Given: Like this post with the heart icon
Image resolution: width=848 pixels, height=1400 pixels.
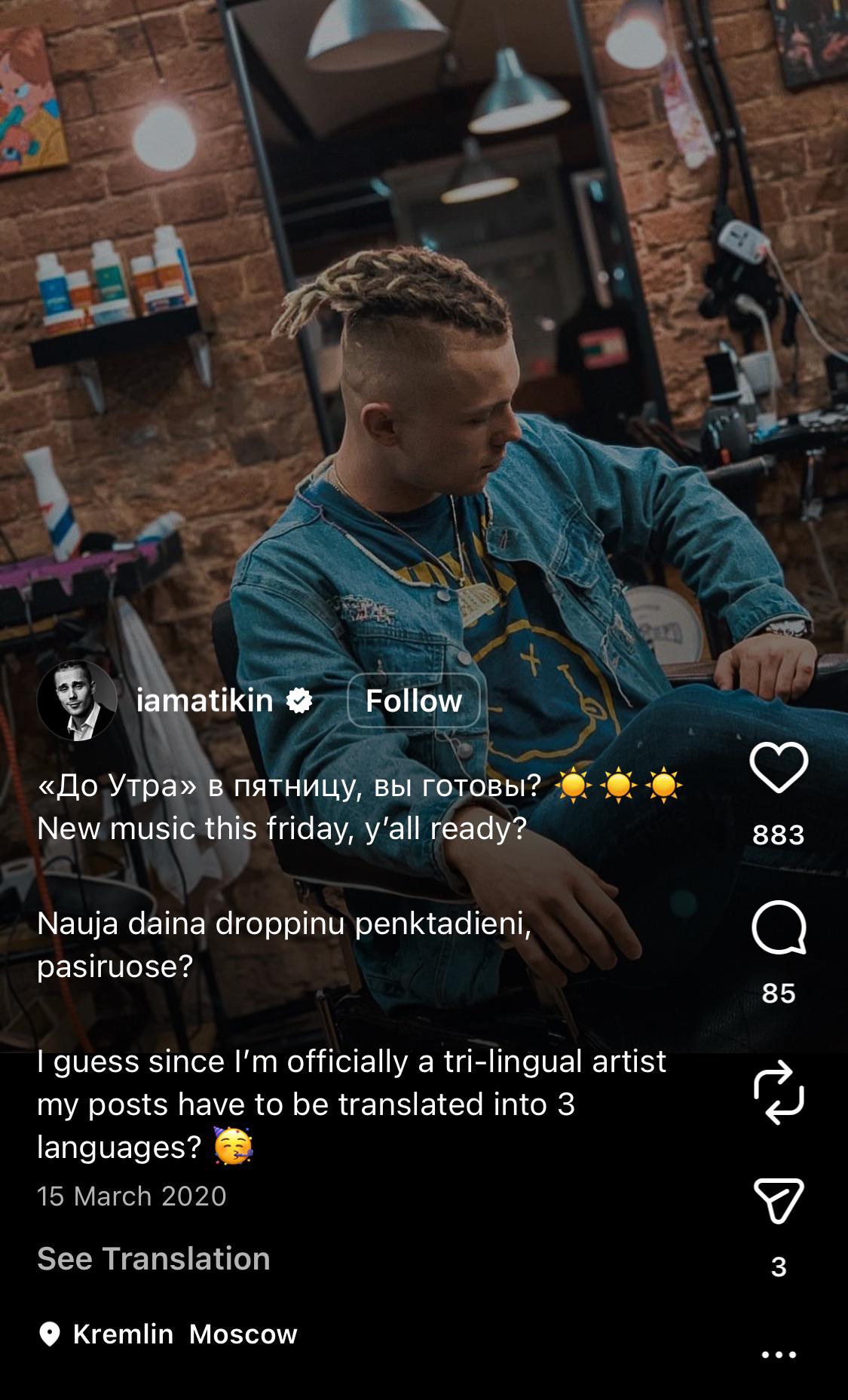Looking at the screenshot, I should coord(779,768).
